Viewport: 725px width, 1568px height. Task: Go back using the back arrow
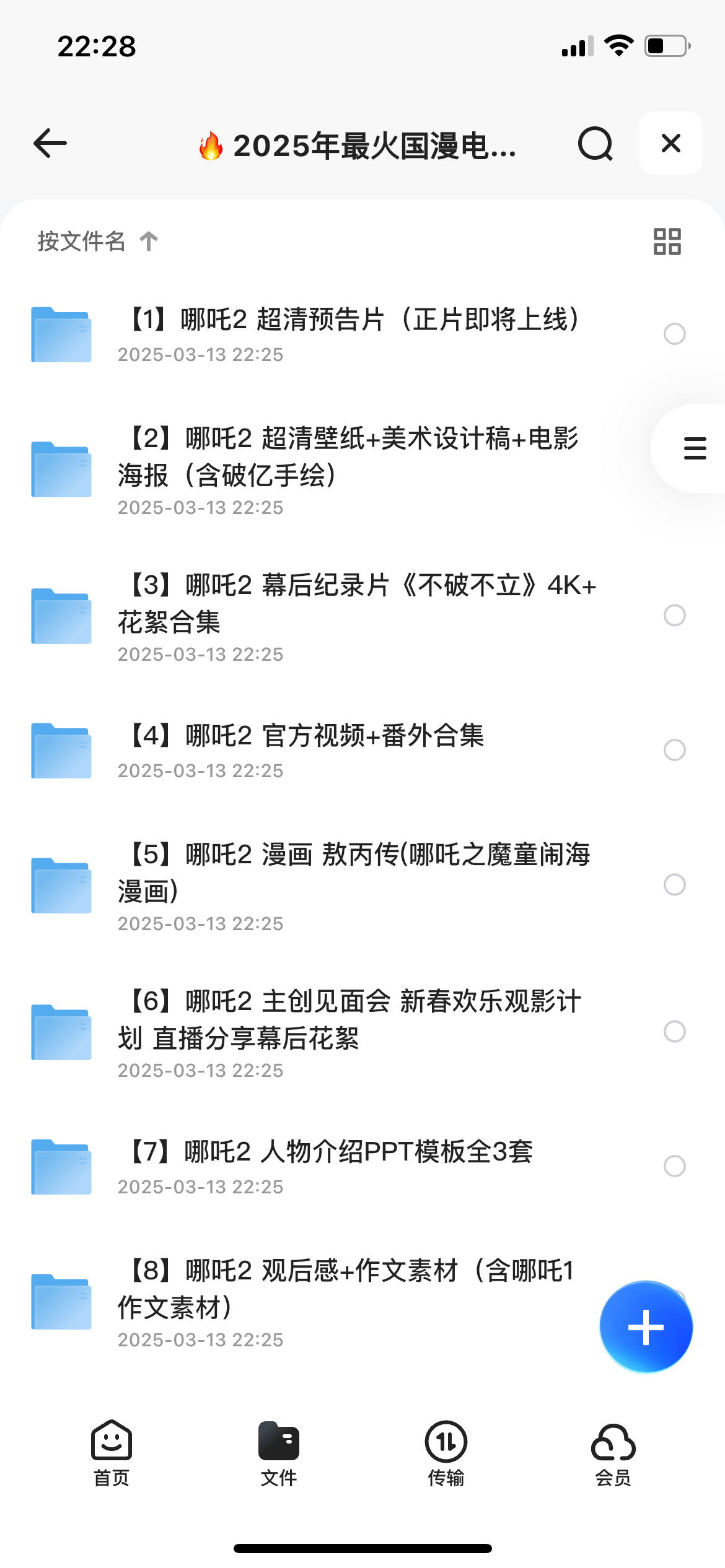(x=50, y=144)
